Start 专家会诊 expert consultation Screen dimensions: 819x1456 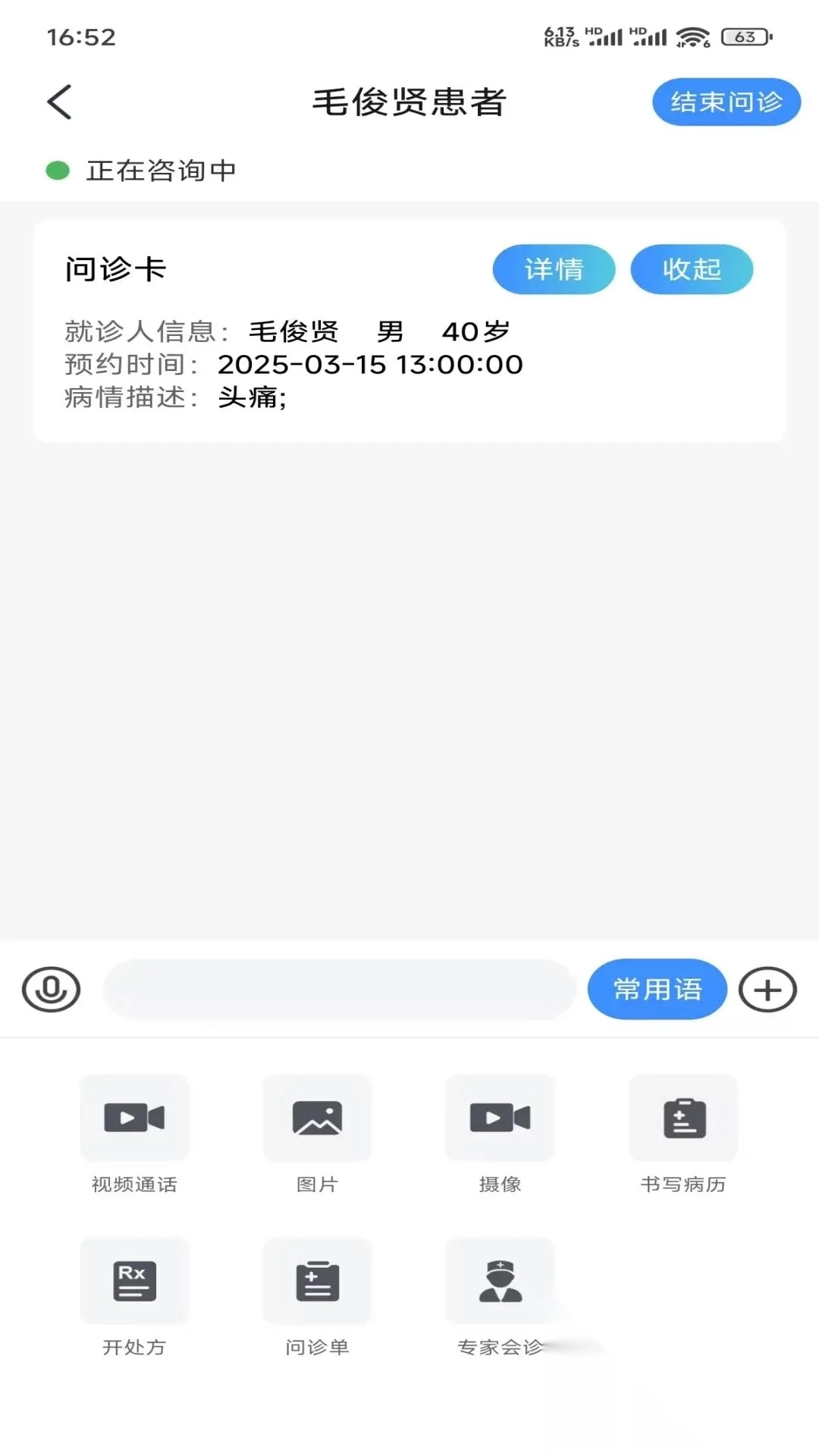click(500, 1280)
